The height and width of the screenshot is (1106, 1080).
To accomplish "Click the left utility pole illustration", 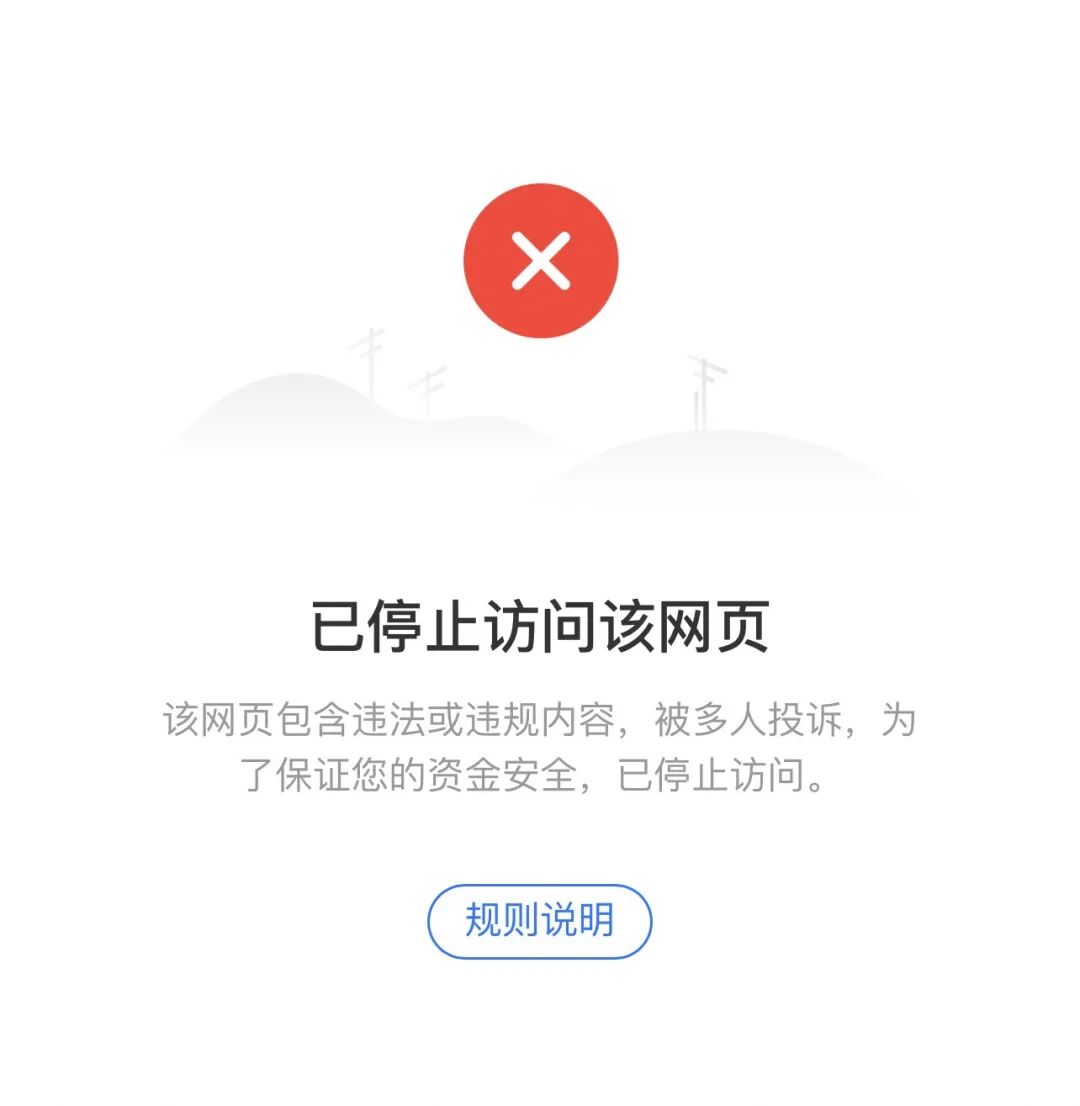I will (370, 370).
